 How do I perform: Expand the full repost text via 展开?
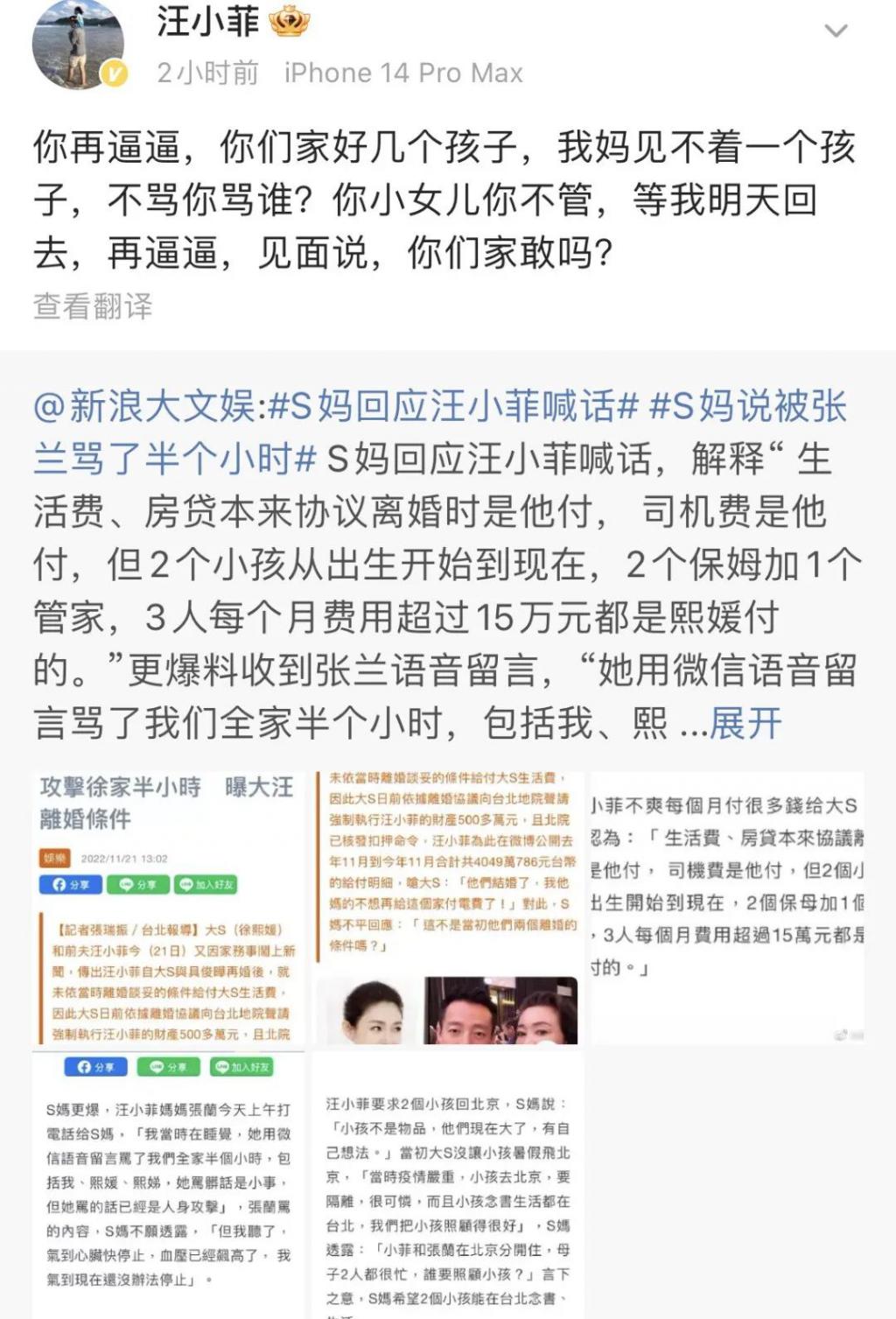(x=745, y=724)
